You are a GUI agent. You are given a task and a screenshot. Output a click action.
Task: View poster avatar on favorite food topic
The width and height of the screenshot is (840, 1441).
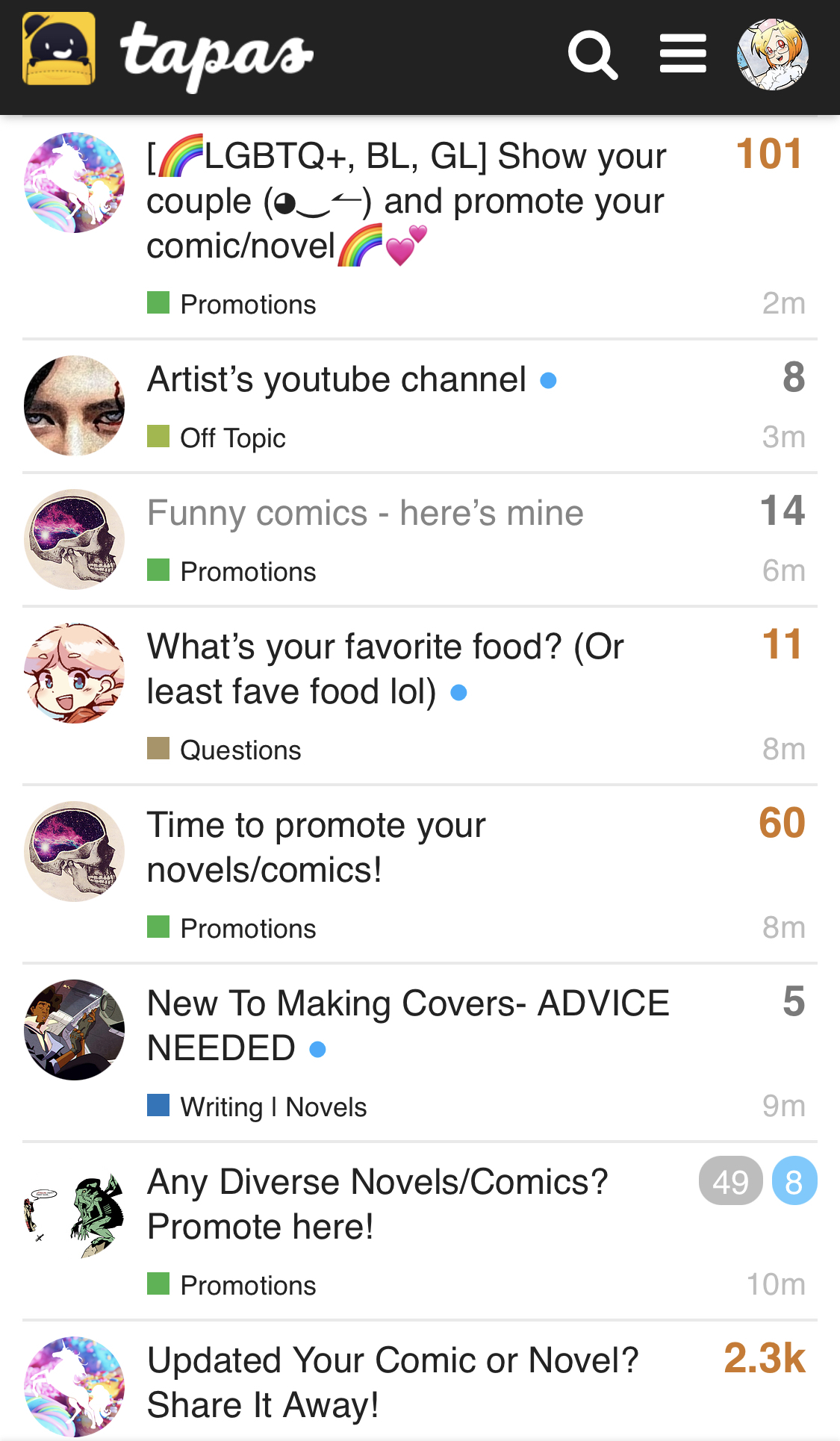pyautogui.click(x=74, y=673)
